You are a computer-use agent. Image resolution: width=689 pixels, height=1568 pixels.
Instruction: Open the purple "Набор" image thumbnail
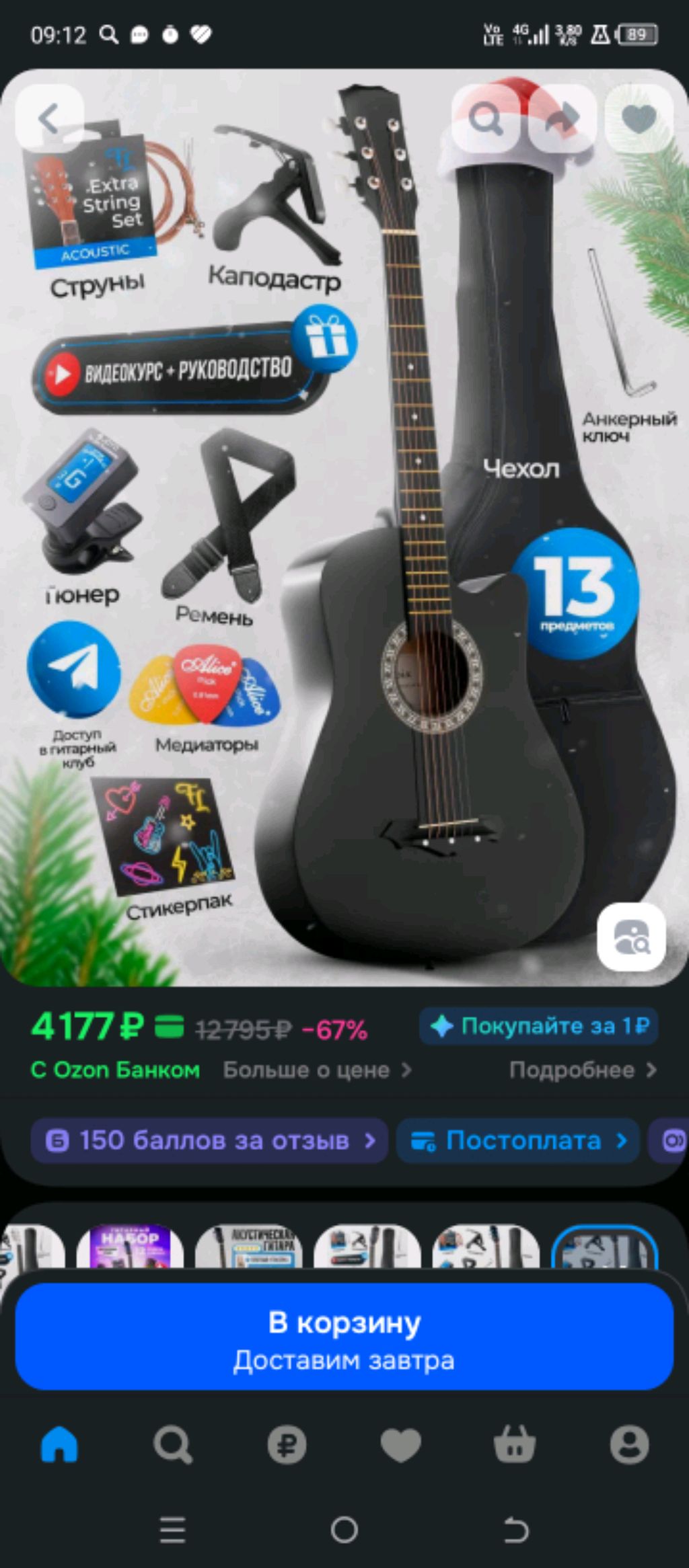(130, 1246)
